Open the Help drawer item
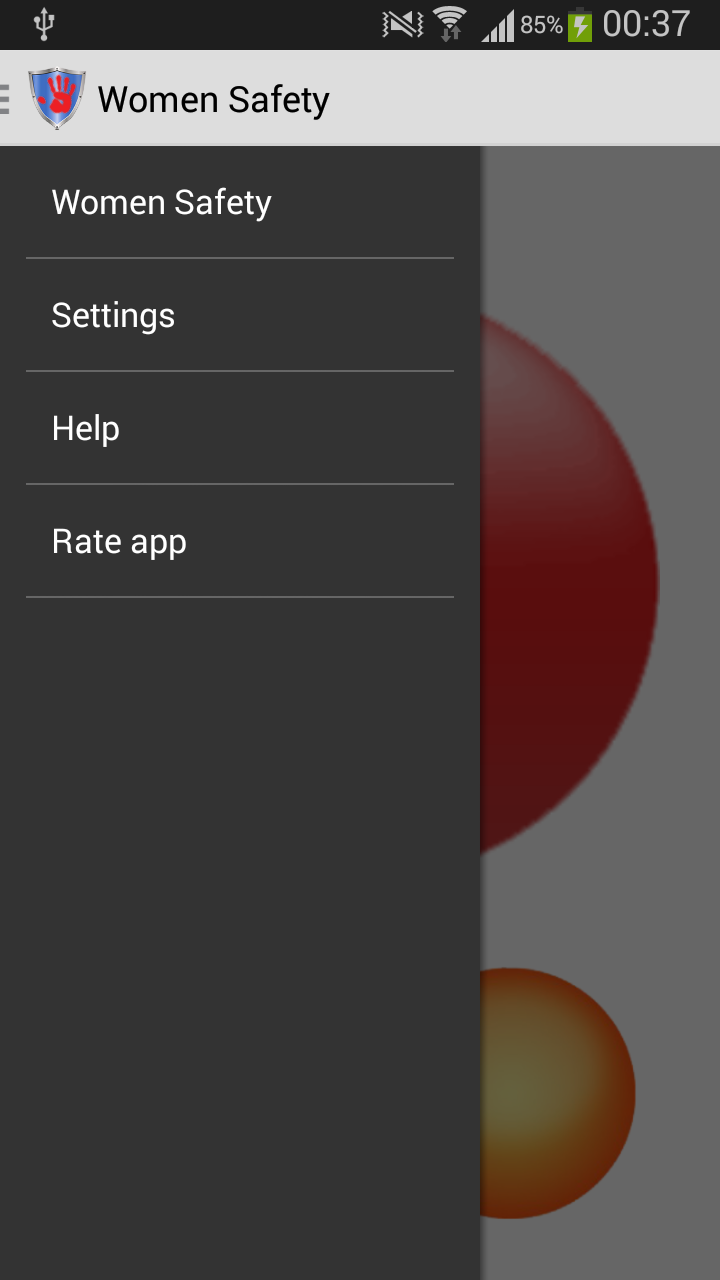Image resolution: width=720 pixels, height=1280 pixels. (x=240, y=428)
